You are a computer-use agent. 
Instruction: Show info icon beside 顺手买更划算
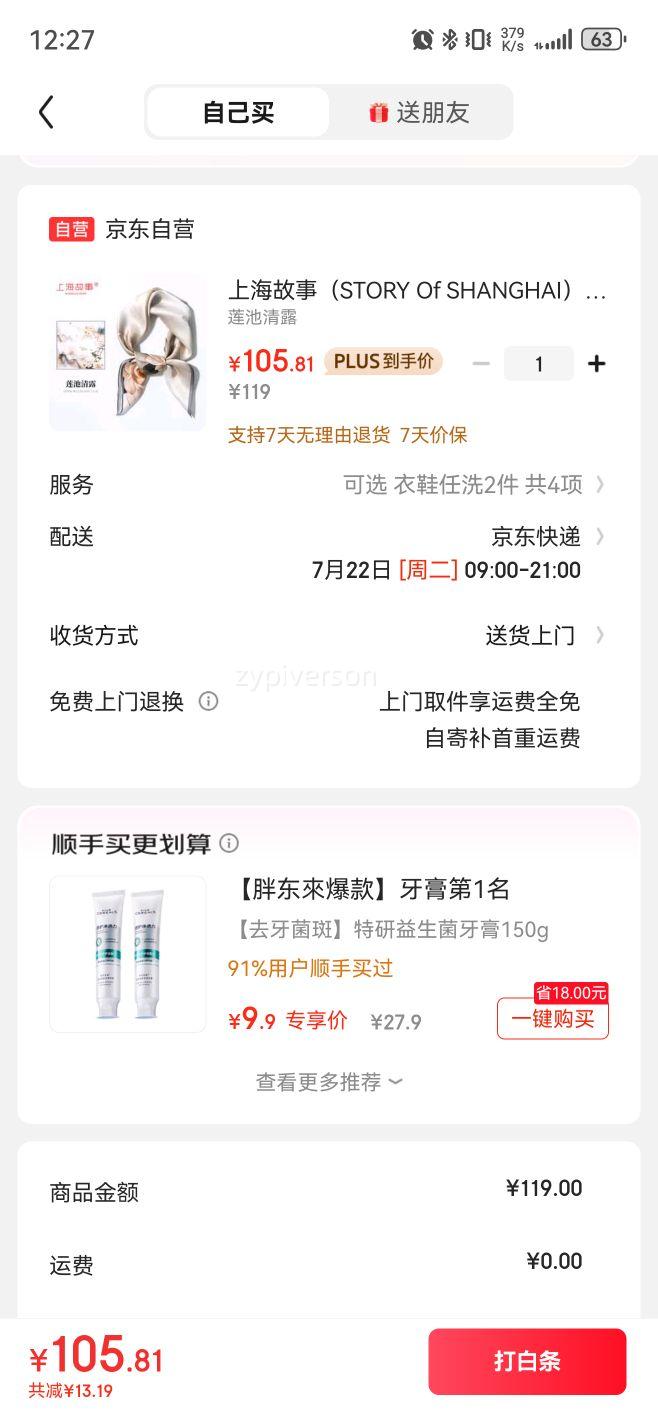click(x=229, y=843)
